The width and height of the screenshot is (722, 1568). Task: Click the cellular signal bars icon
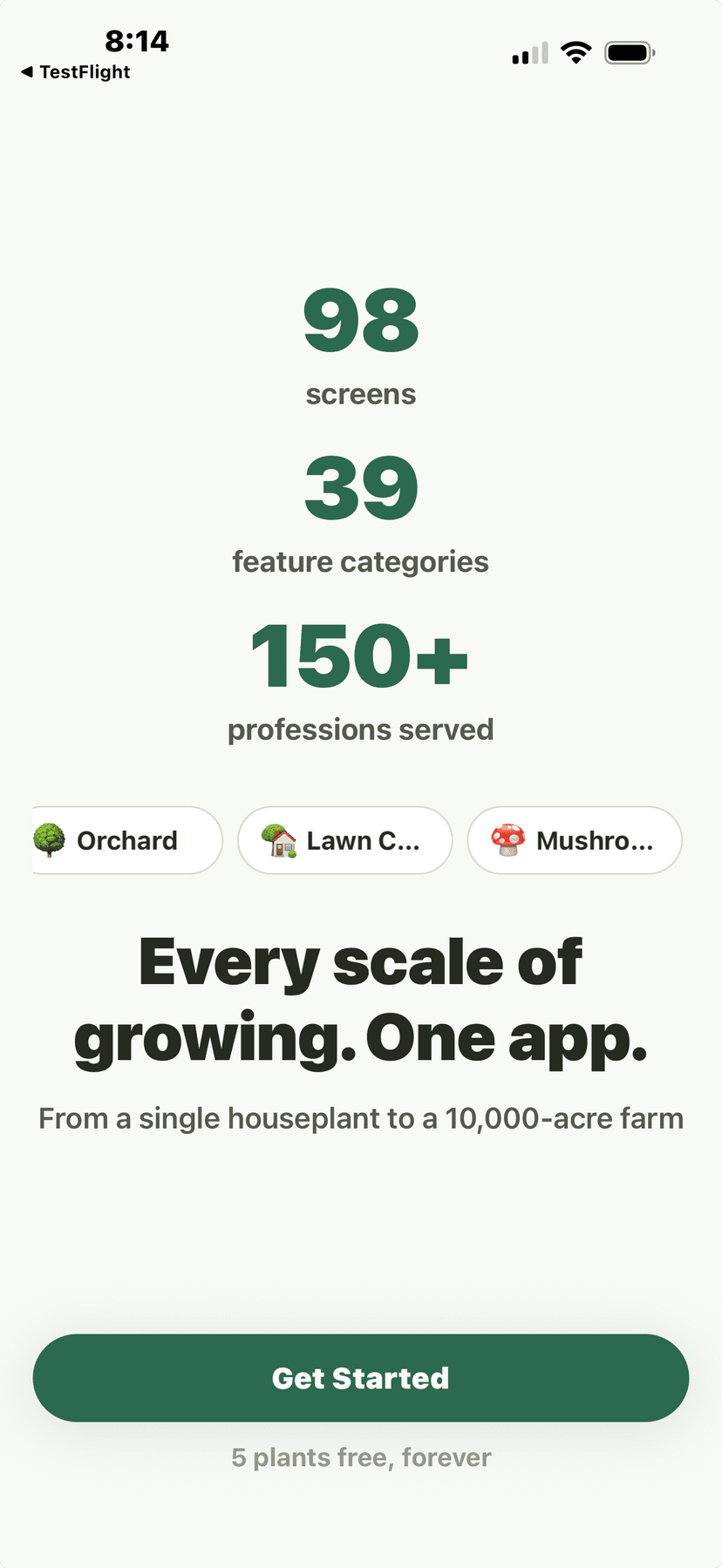[x=528, y=54]
